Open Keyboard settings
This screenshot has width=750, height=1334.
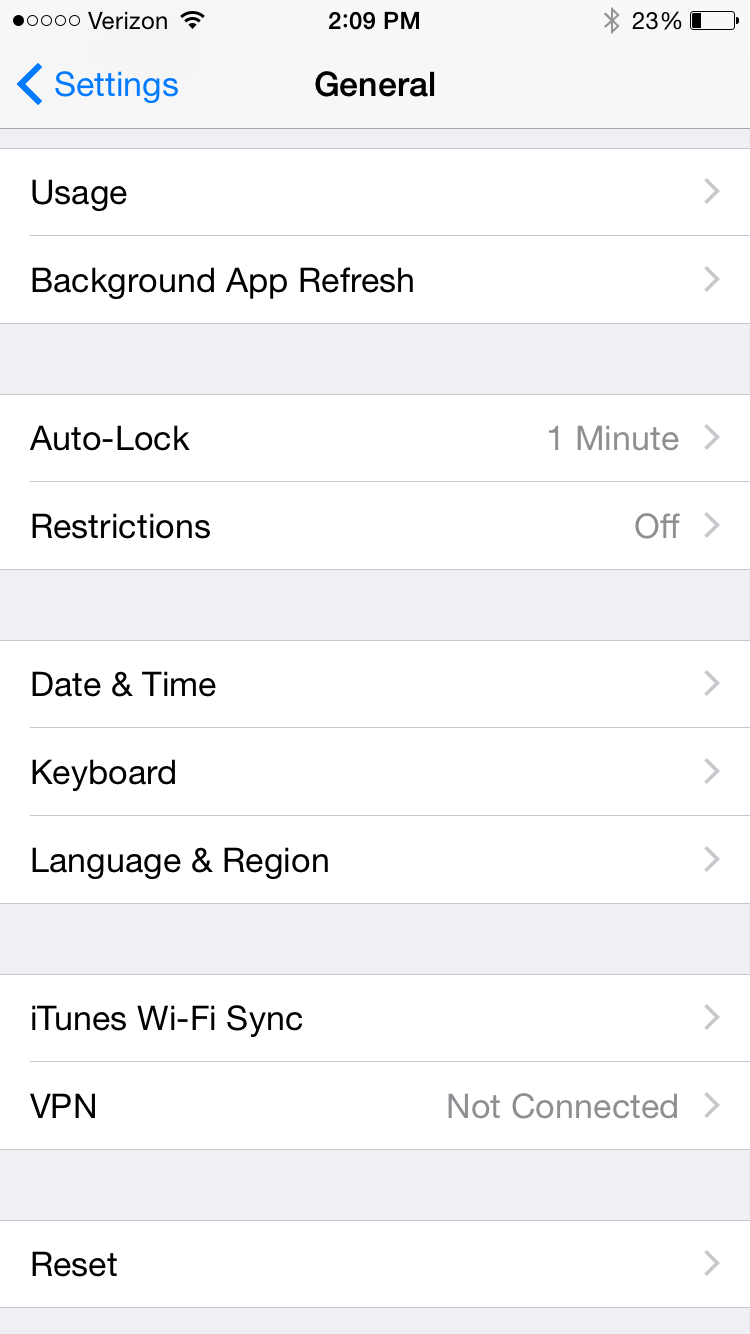point(375,772)
